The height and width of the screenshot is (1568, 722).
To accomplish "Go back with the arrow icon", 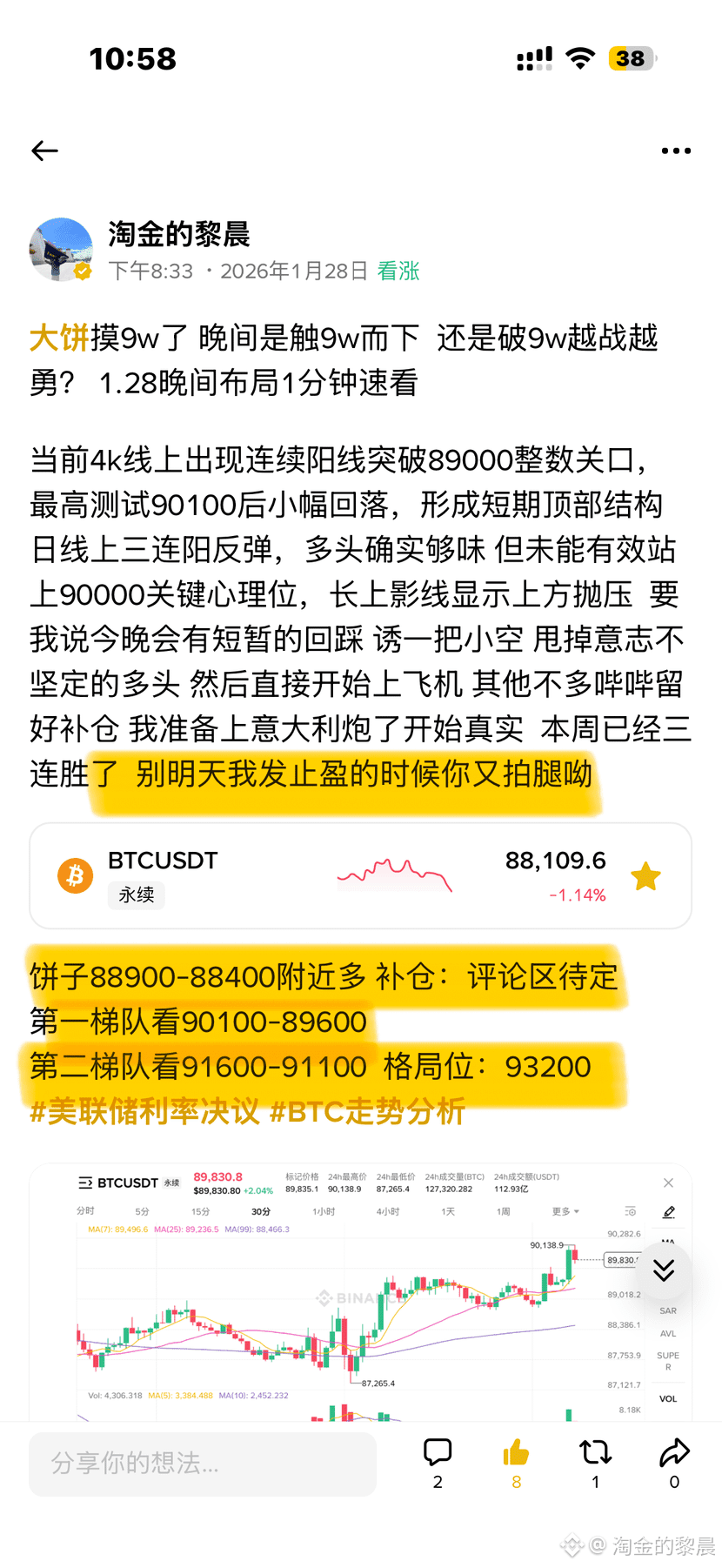I will 45,151.
